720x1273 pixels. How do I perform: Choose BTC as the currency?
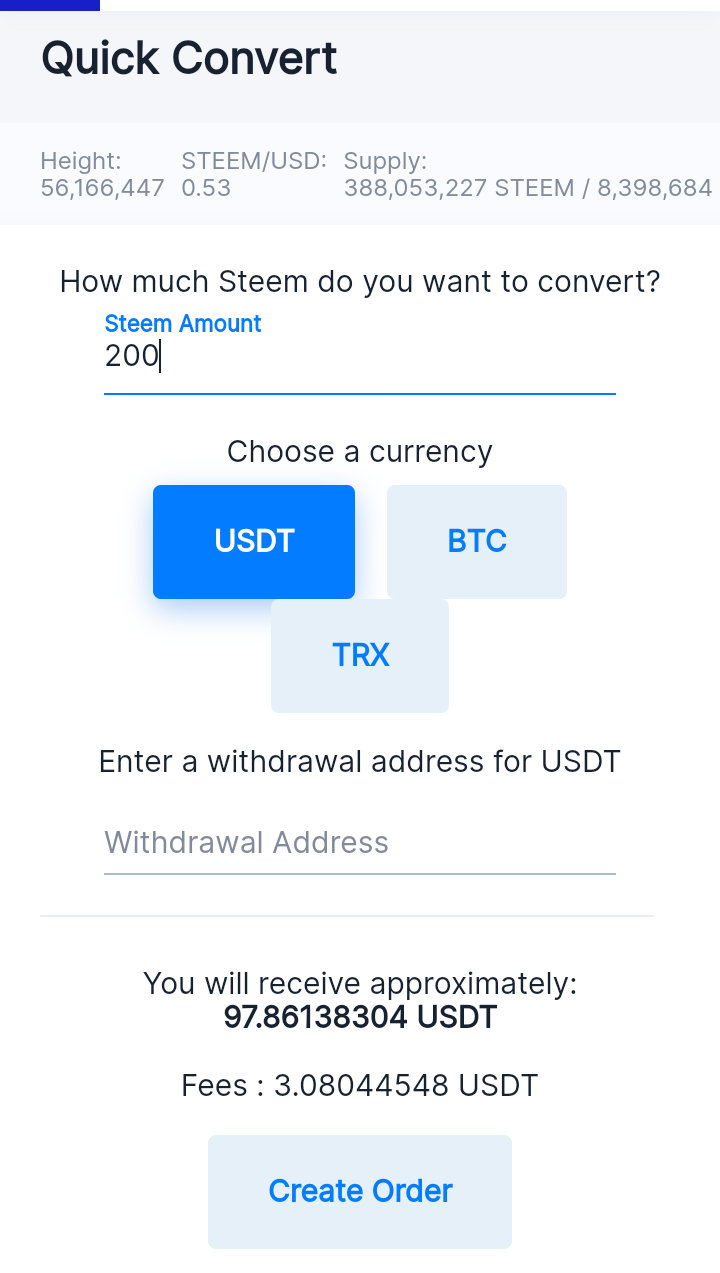[x=477, y=542]
